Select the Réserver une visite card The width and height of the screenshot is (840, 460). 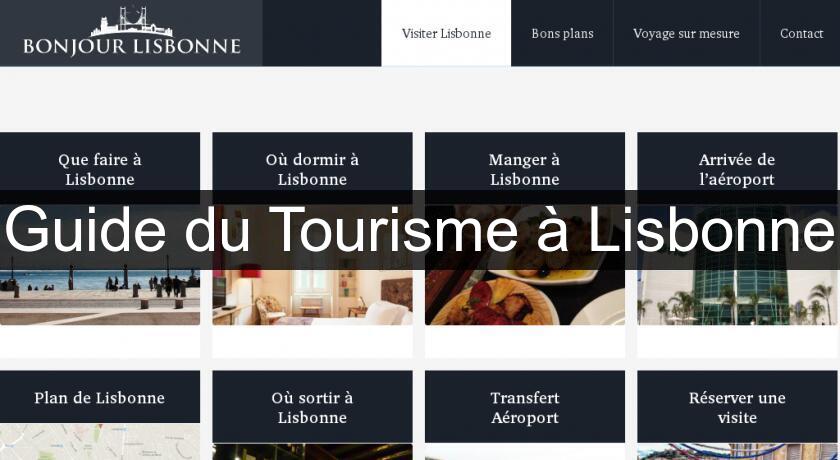(x=737, y=407)
